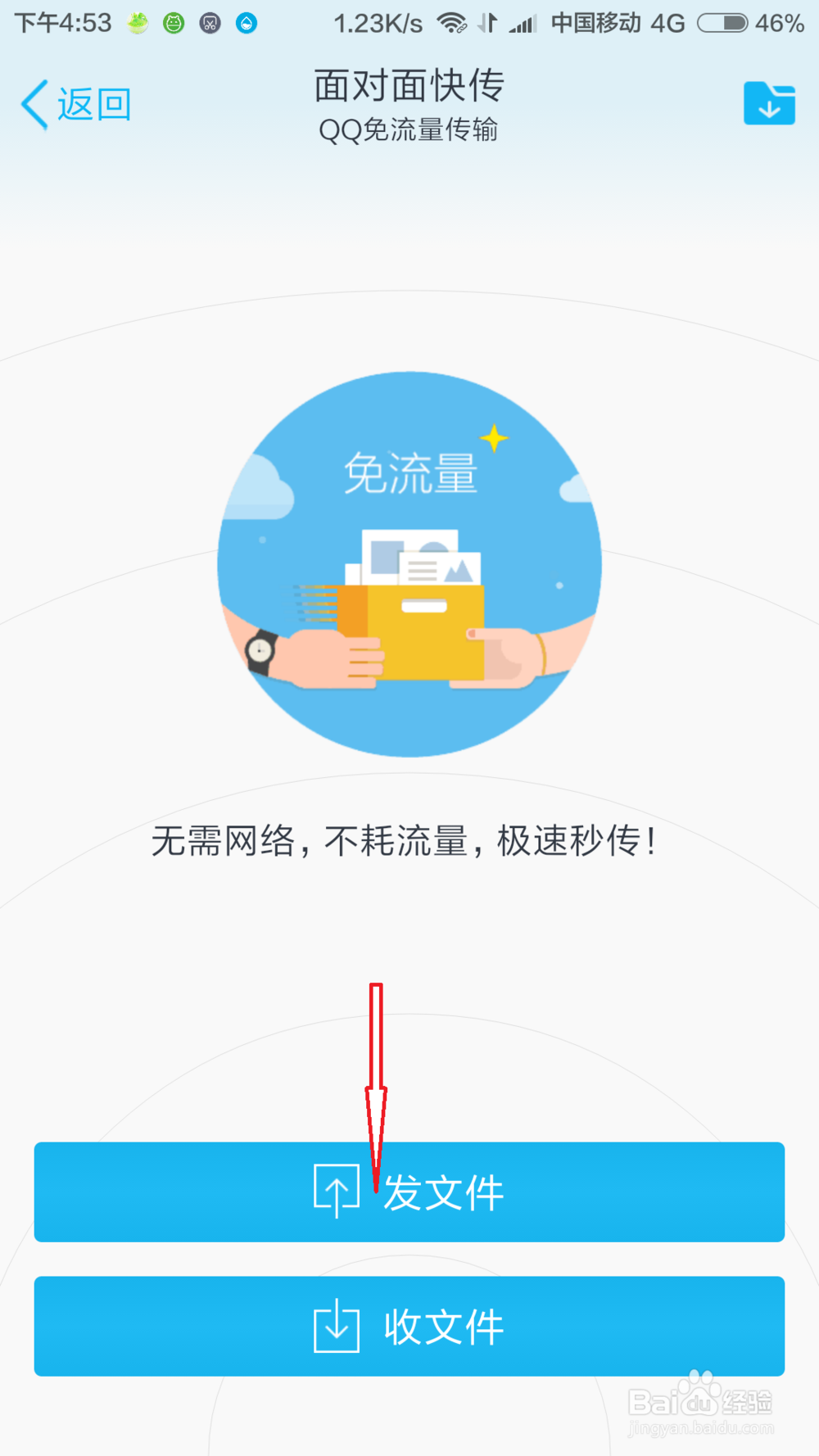Viewport: 819px width, 1456px height.
Task: Select the QQ免流量传输 subtitle text
Action: tap(409, 129)
